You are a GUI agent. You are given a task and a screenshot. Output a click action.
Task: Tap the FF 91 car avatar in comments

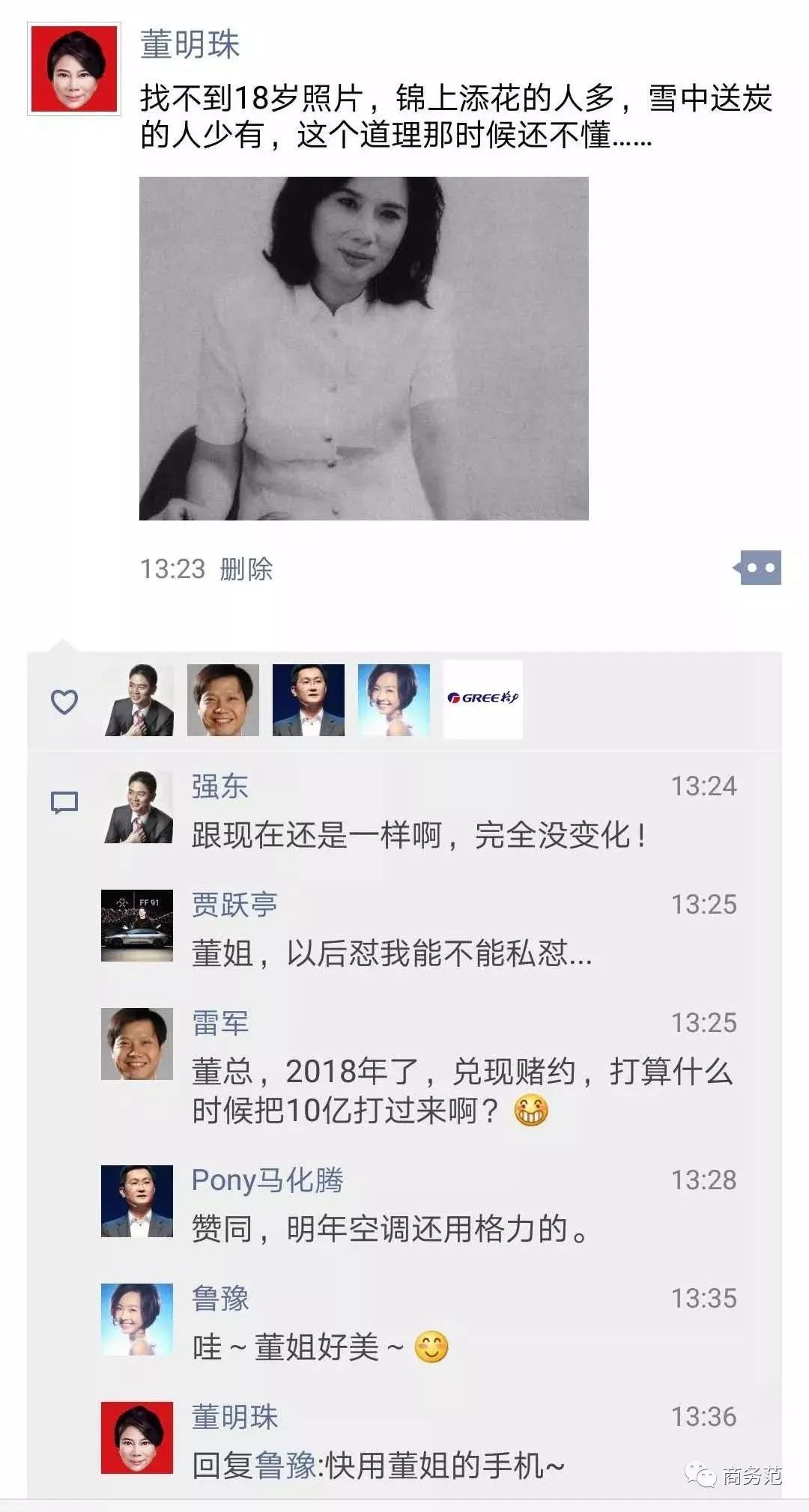pyautogui.click(x=137, y=926)
